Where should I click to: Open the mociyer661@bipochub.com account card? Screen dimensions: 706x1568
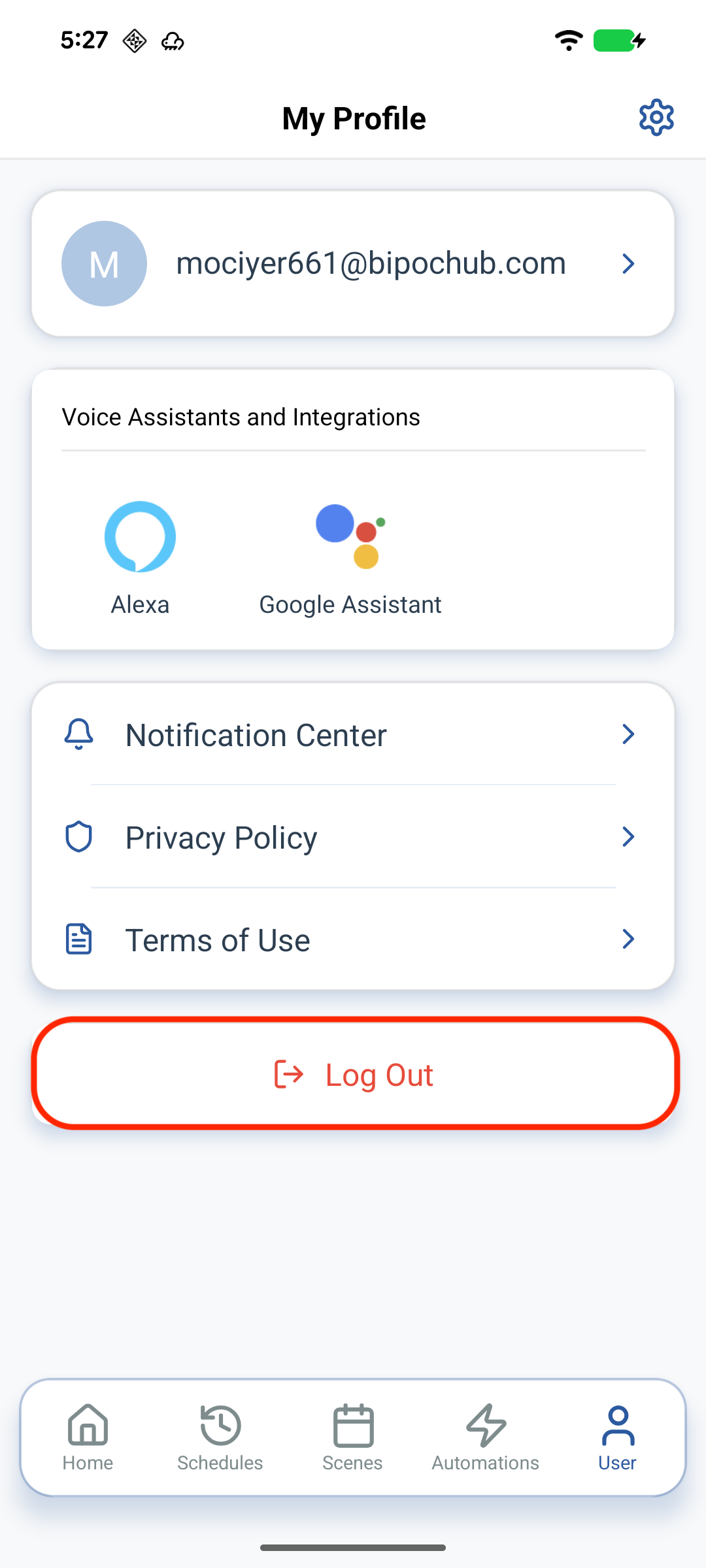[353, 263]
